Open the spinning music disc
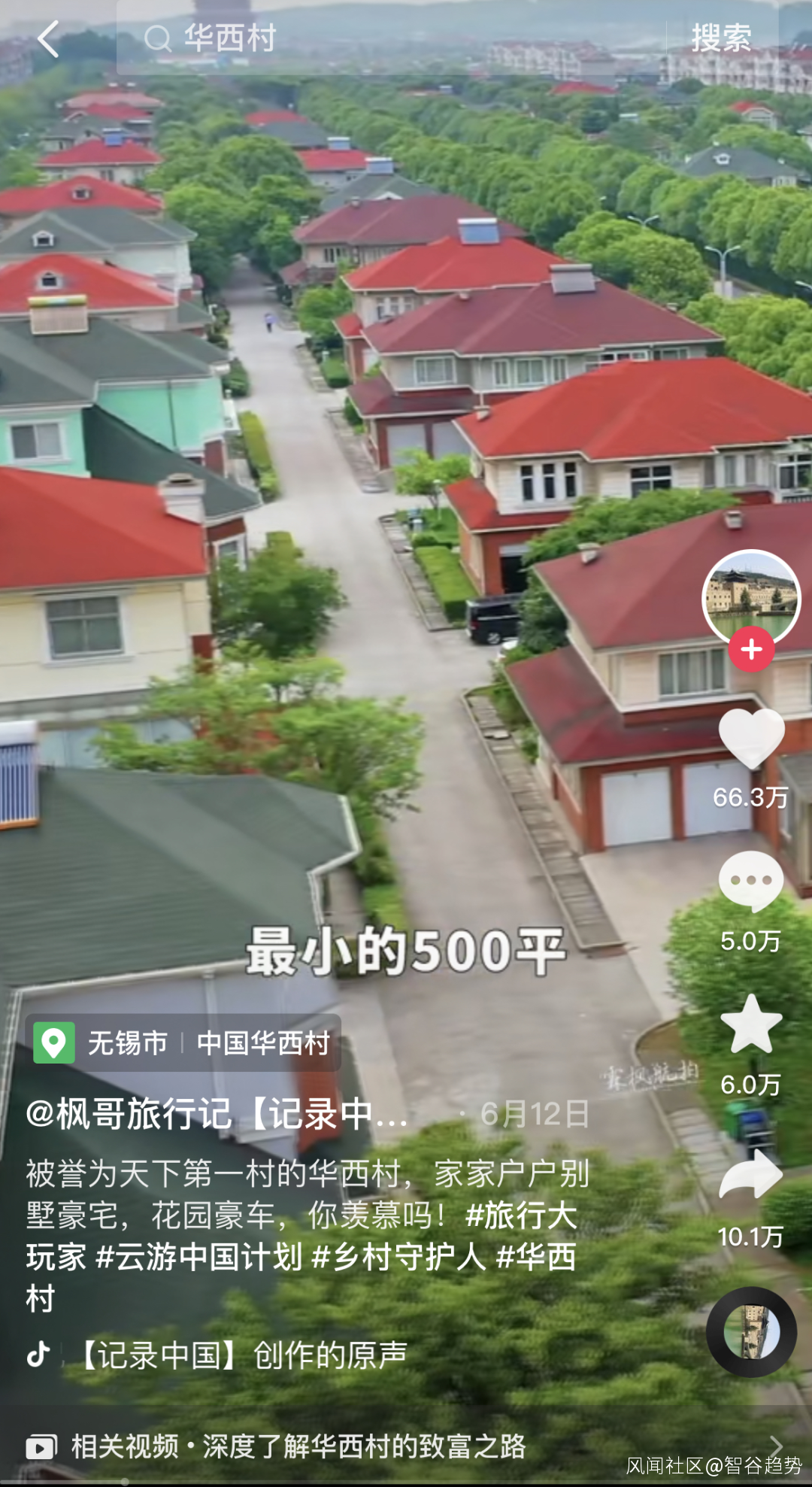This screenshot has width=812, height=1487. 750,1332
